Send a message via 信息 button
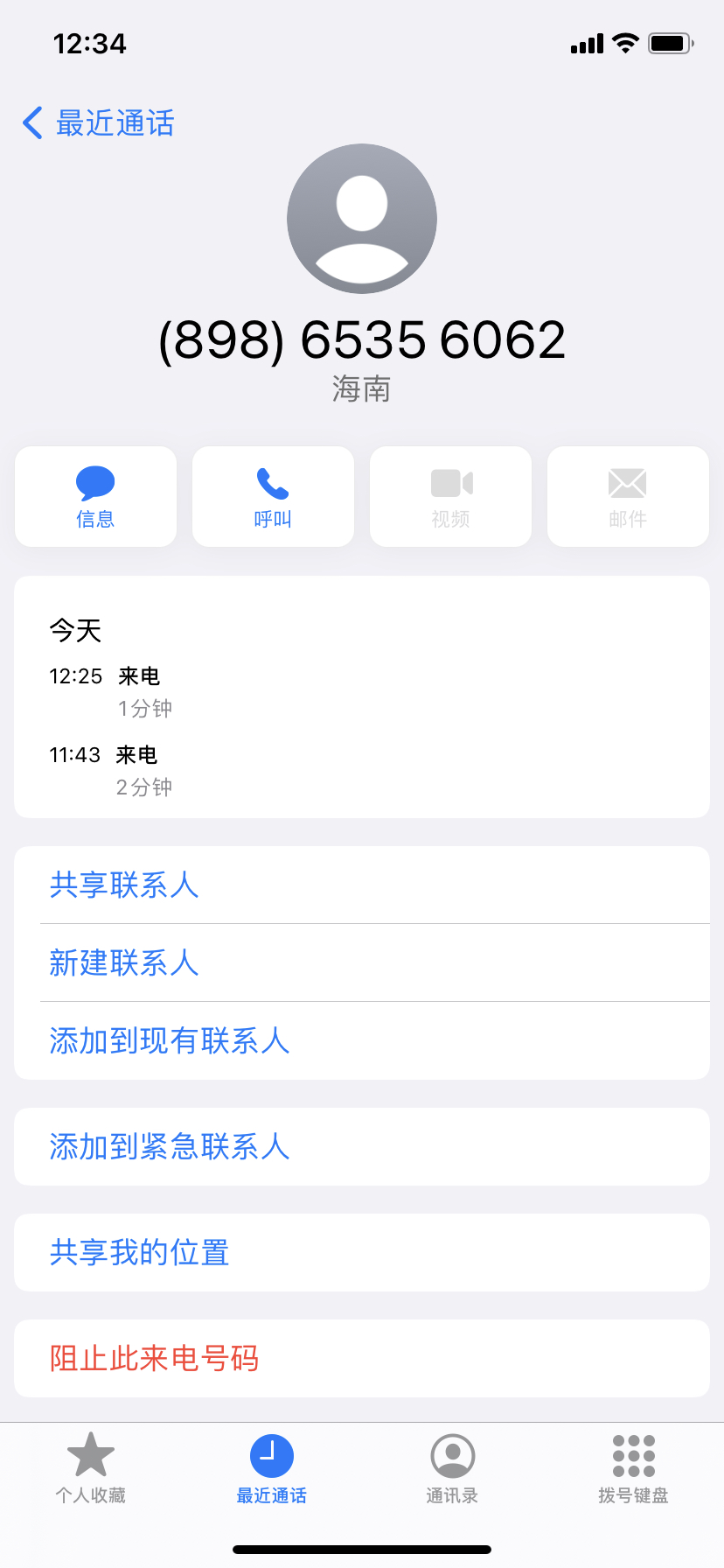The width and height of the screenshot is (724, 1568). 95,496
